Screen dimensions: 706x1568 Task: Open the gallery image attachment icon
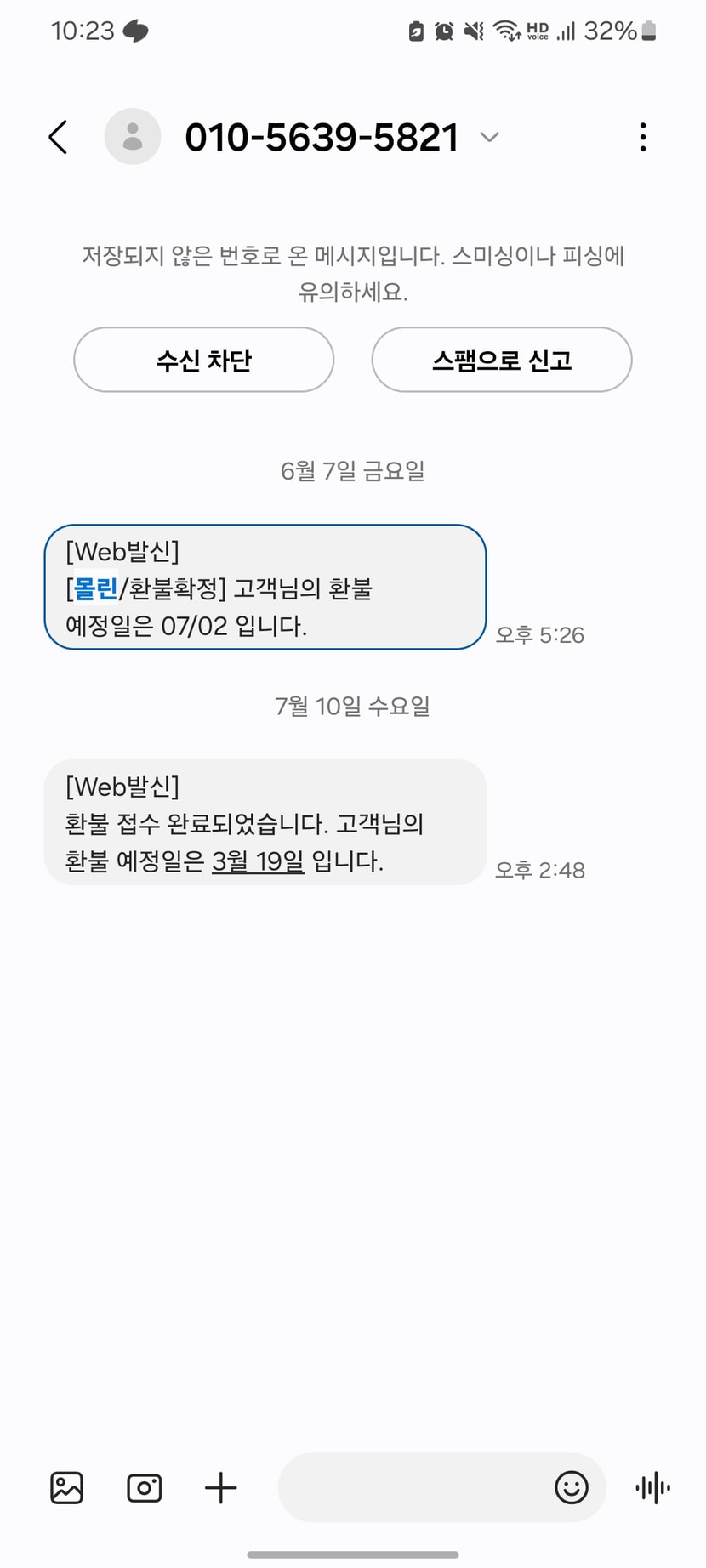pyautogui.click(x=67, y=1488)
